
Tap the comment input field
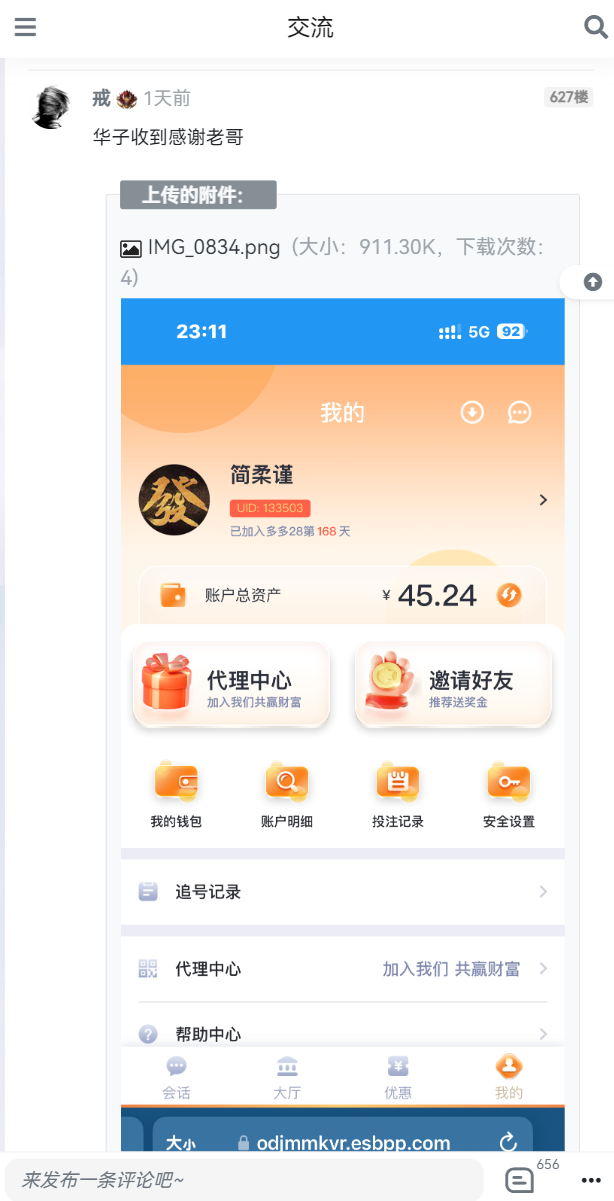tap(244, 1180)
